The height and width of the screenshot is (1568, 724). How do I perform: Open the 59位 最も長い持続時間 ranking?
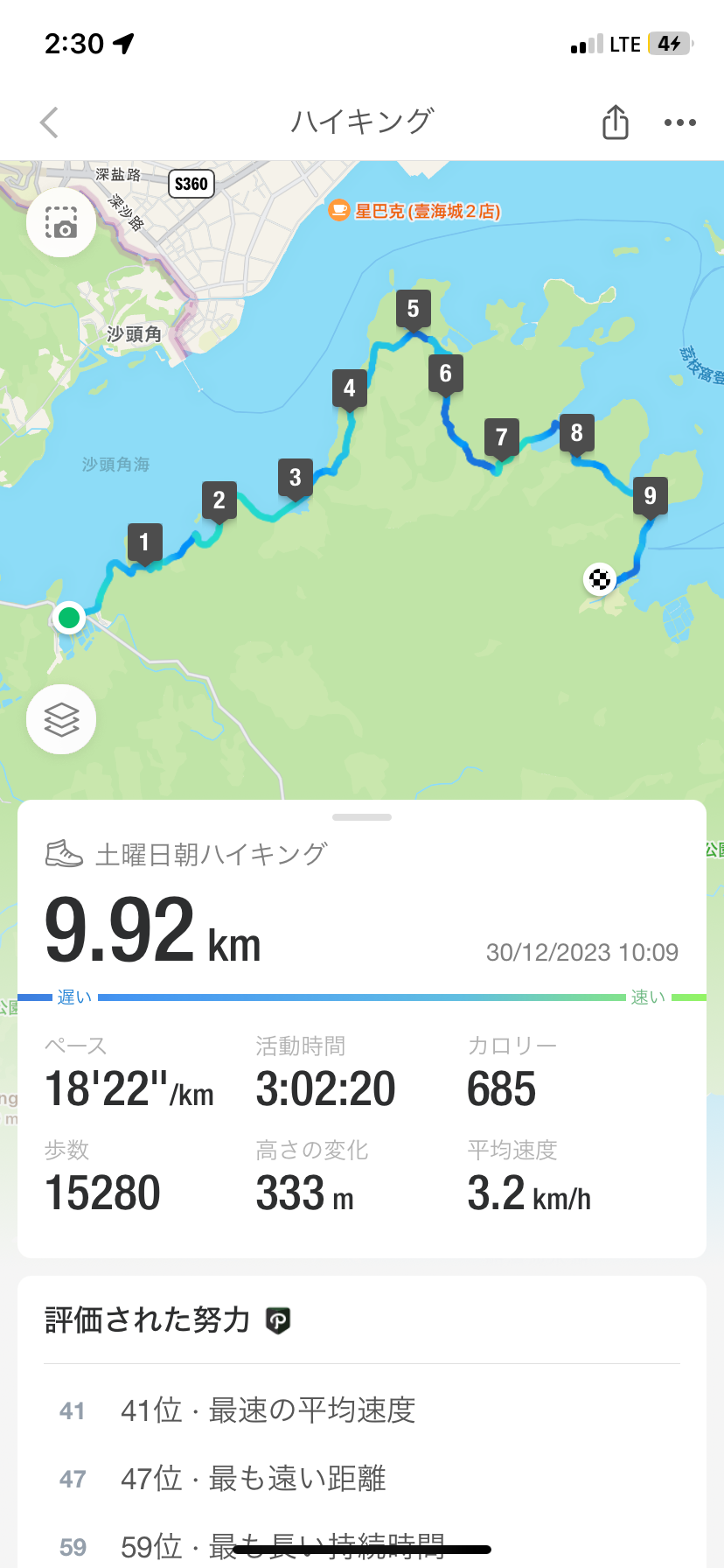[282, 1546]
